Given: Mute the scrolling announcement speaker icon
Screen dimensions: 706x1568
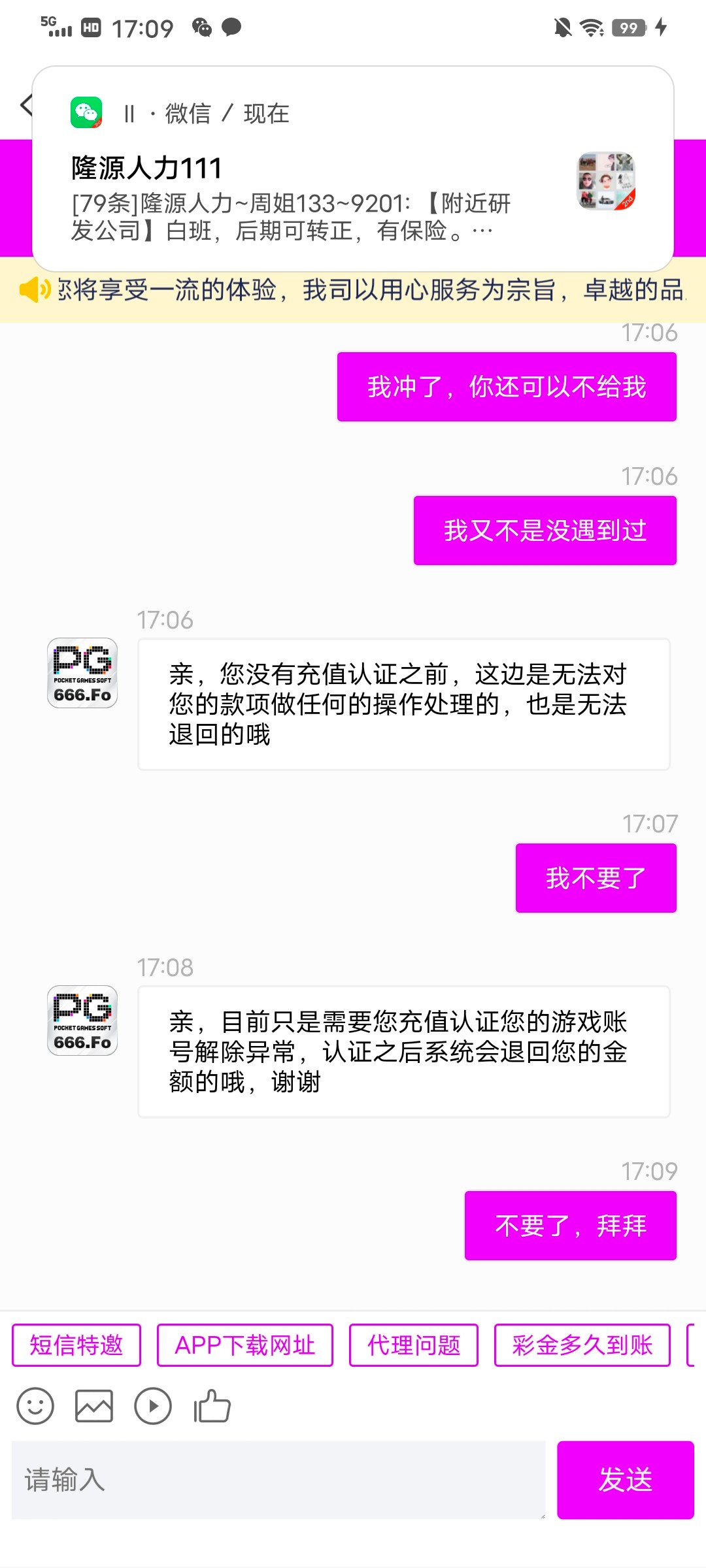Looking at the screenshot, I should point(34,289).
